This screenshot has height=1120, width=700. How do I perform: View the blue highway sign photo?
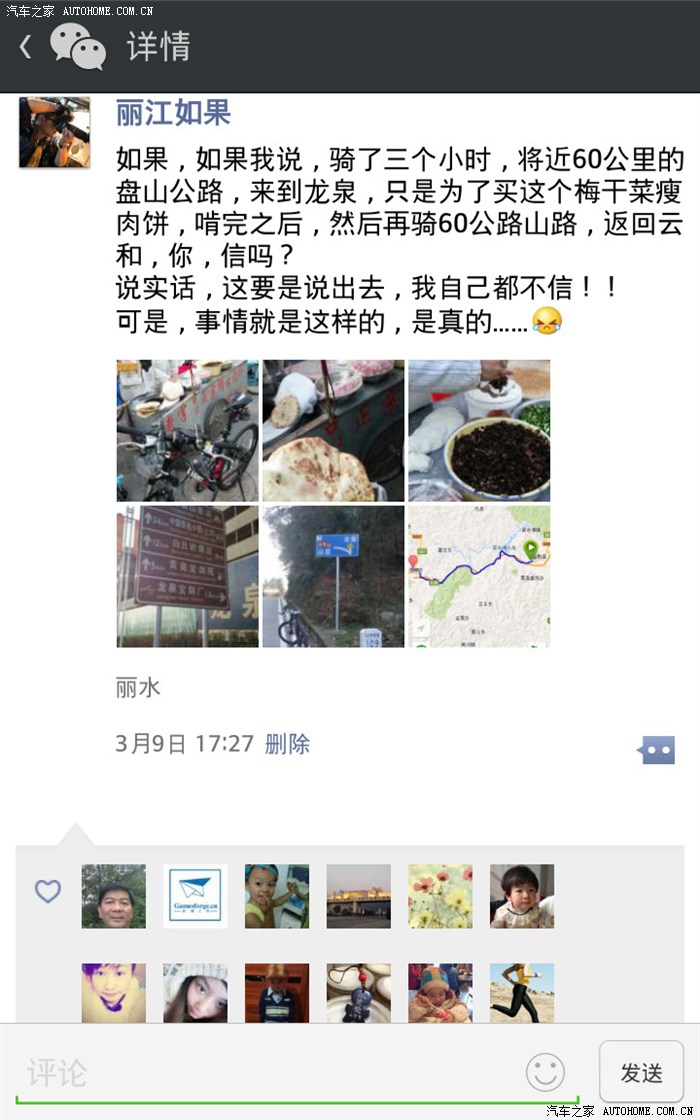pos(333,576)
